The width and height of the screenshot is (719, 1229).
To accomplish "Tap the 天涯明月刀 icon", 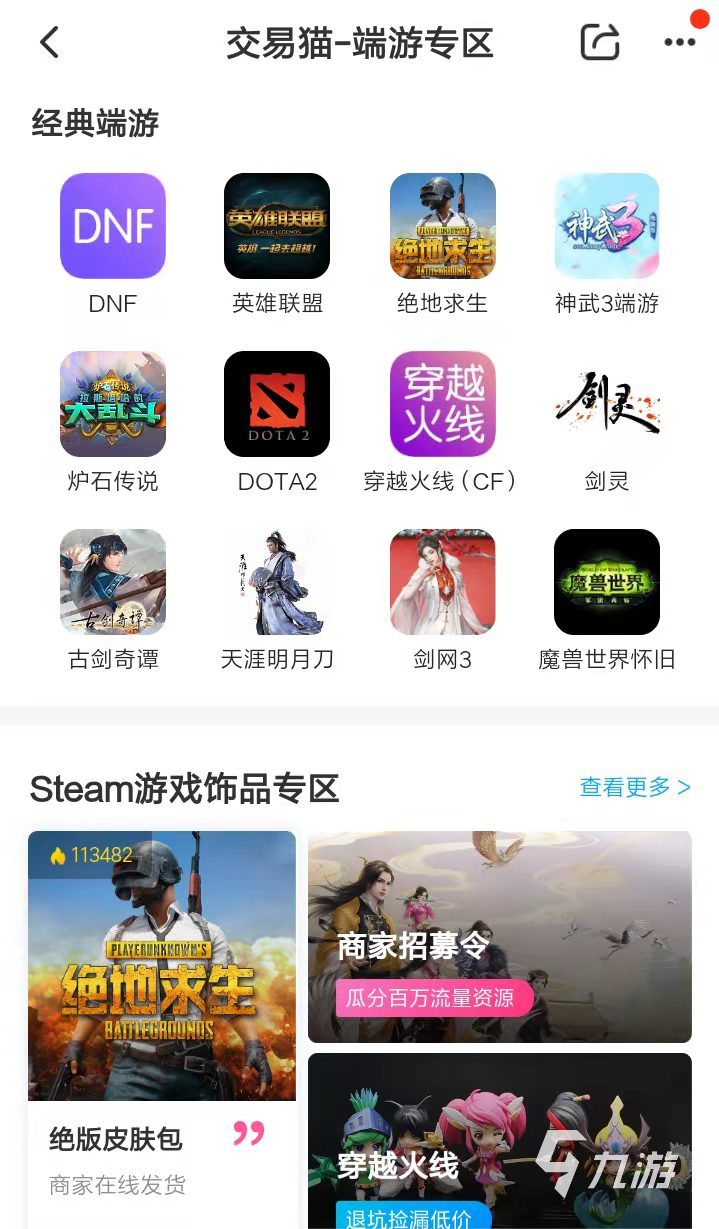I will (x=277, y=582).
